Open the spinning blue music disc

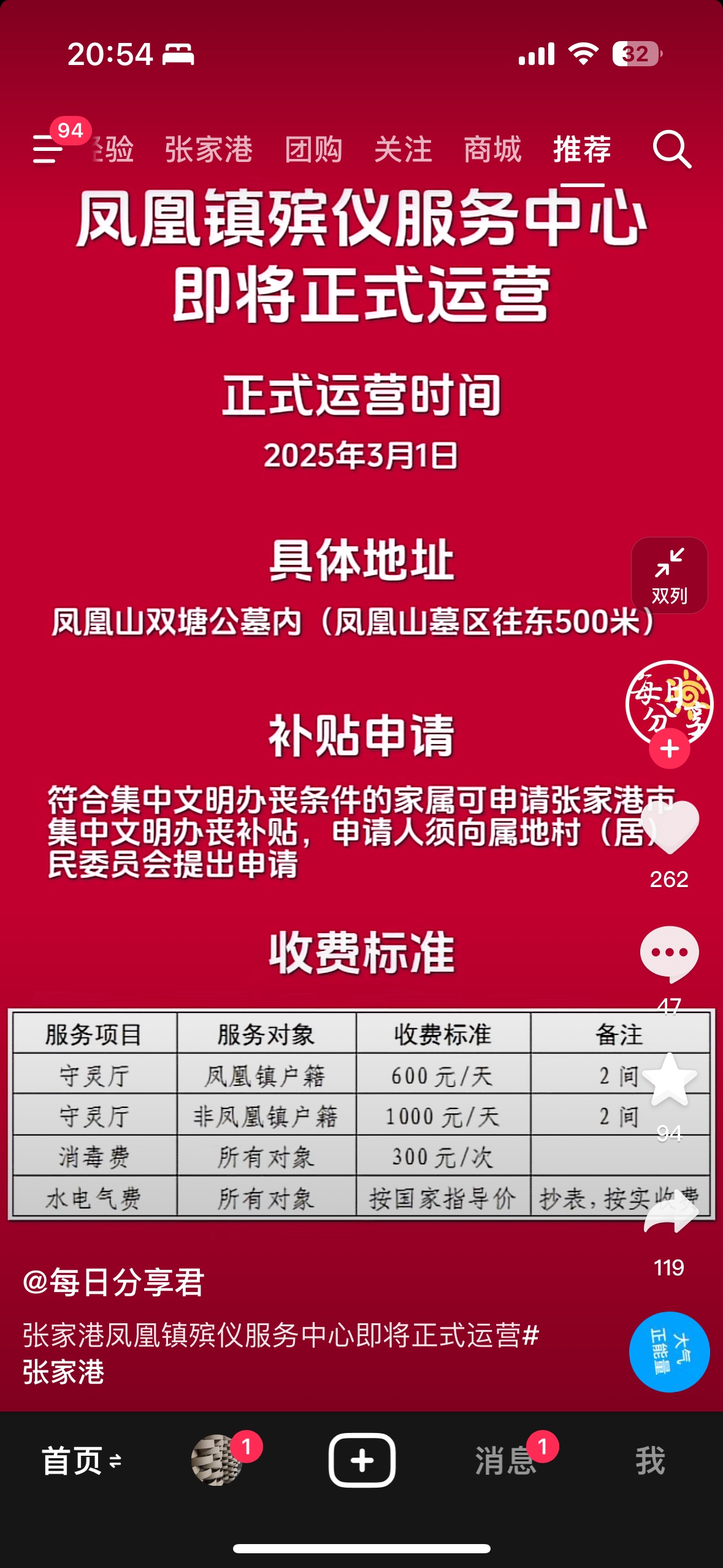669,1352
